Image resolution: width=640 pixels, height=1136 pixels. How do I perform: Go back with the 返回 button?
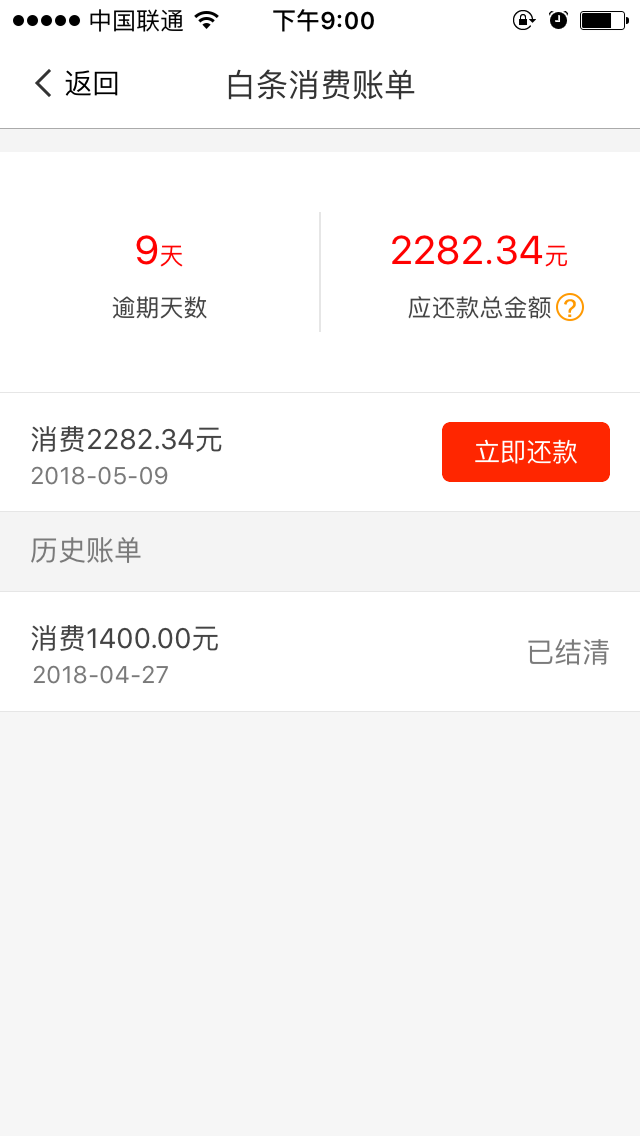[x=76, y=84]
